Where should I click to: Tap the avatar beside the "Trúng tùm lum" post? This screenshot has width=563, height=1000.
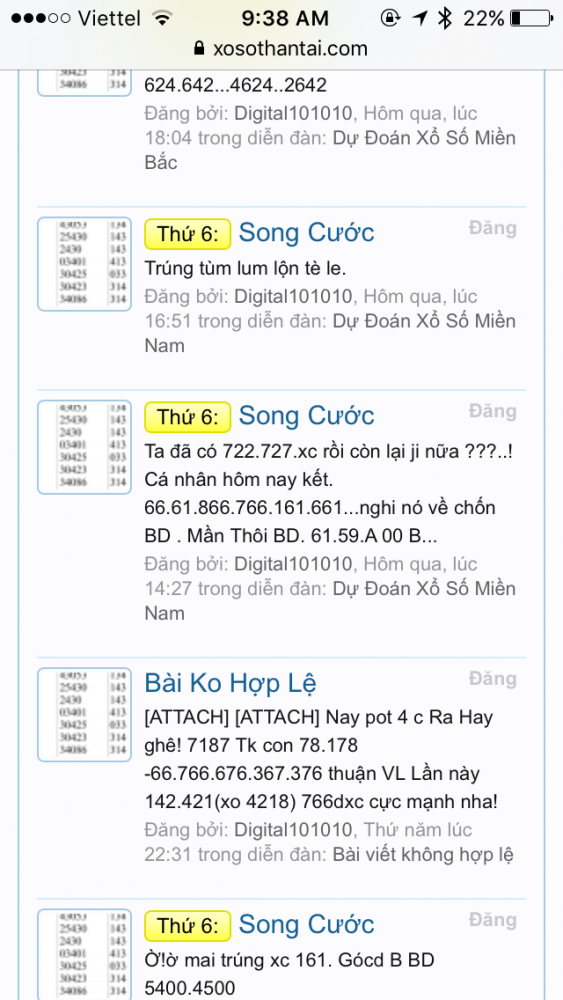[84, 264]
